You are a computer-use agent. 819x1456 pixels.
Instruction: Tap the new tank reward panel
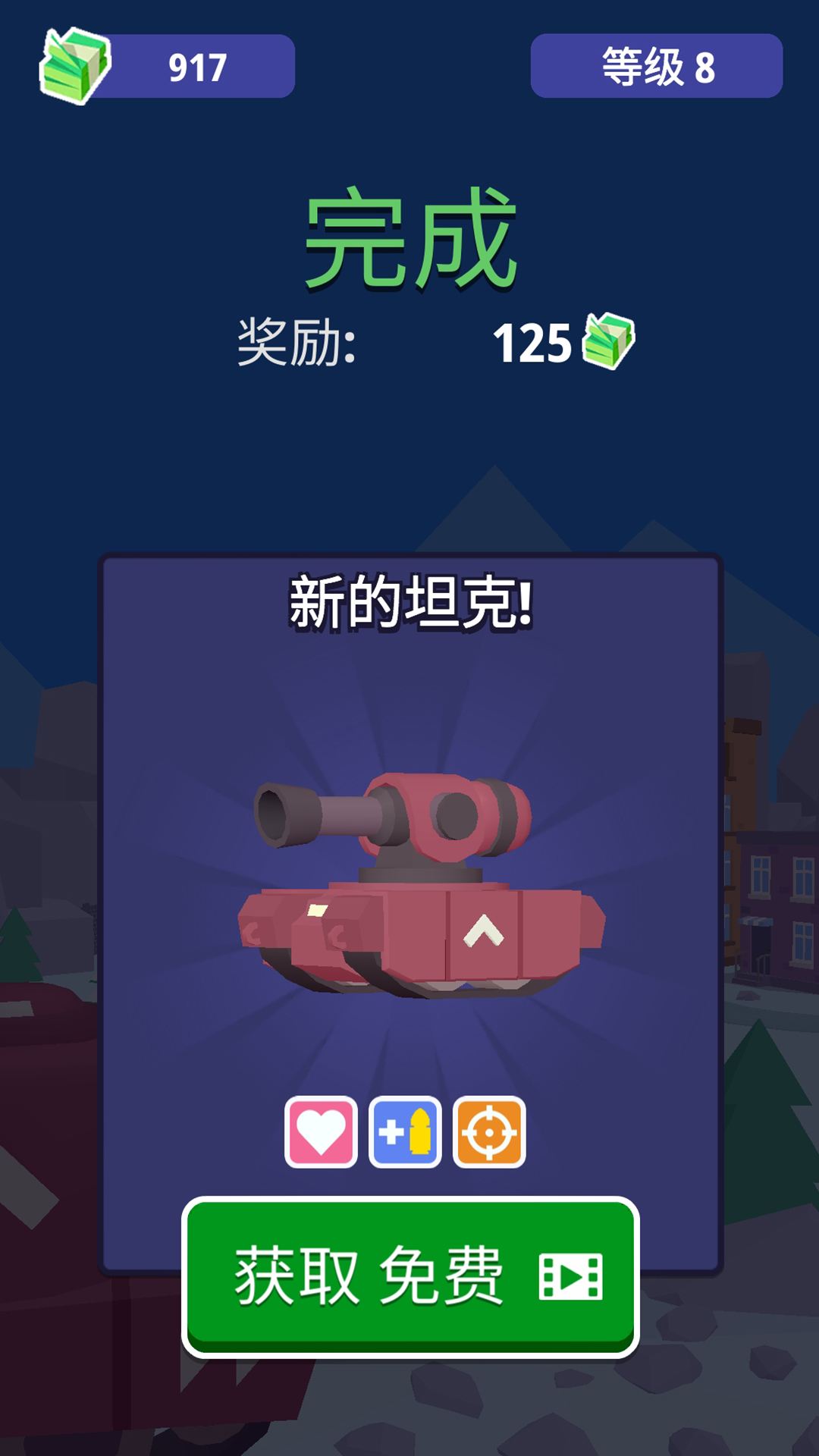(409, 895)
